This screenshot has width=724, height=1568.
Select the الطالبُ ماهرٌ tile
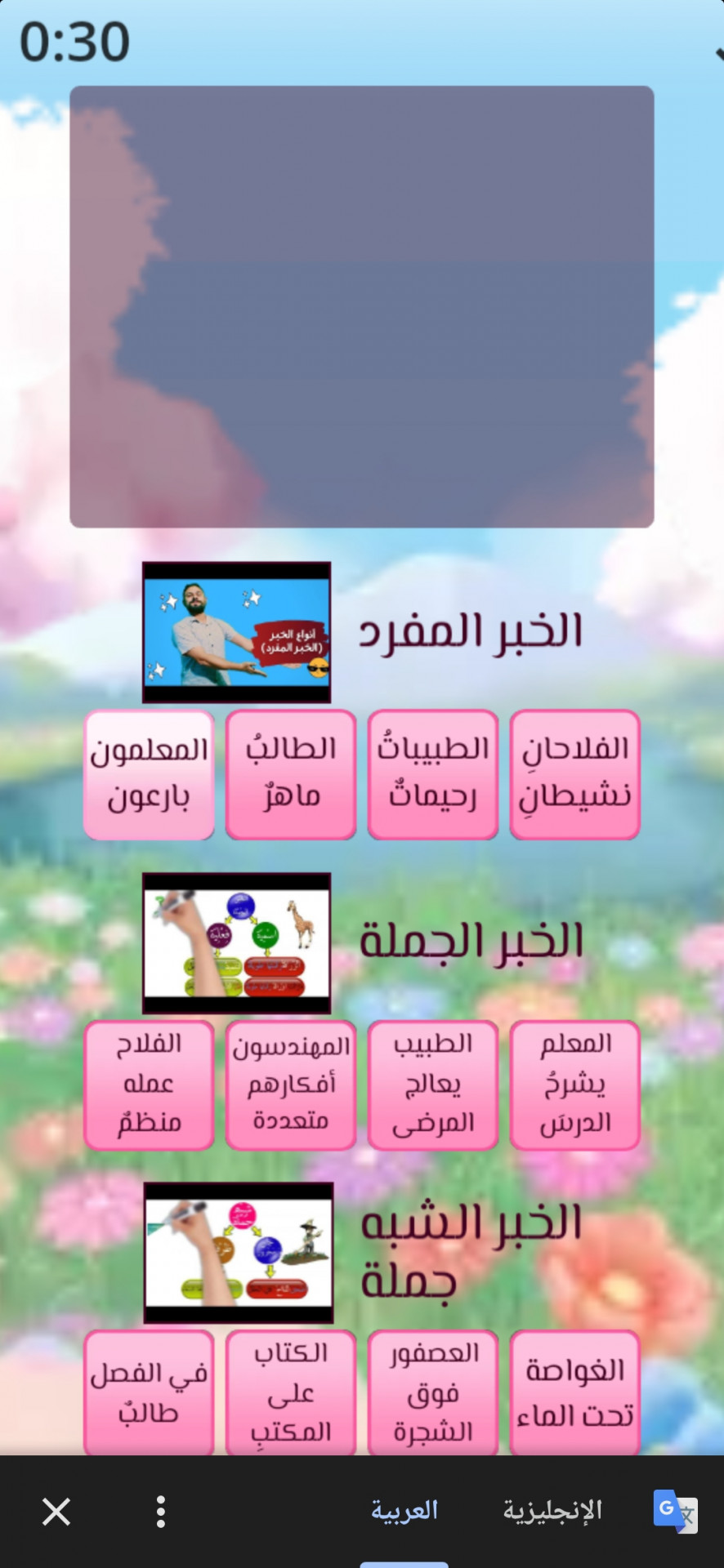pos(291,774)
